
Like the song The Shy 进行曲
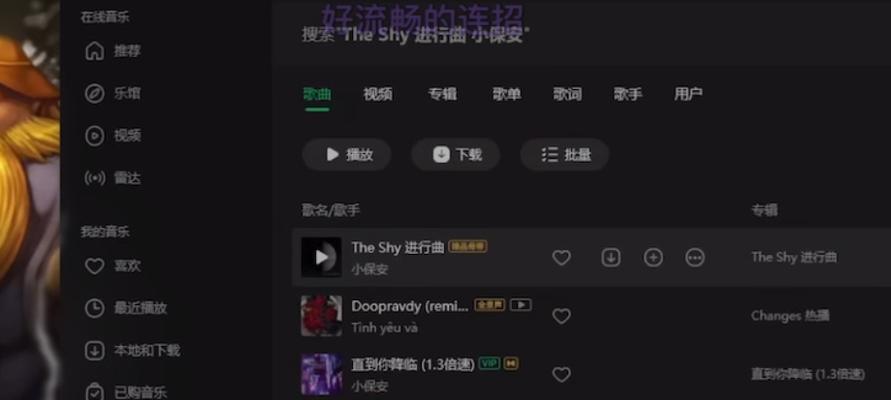click(561, 258)
